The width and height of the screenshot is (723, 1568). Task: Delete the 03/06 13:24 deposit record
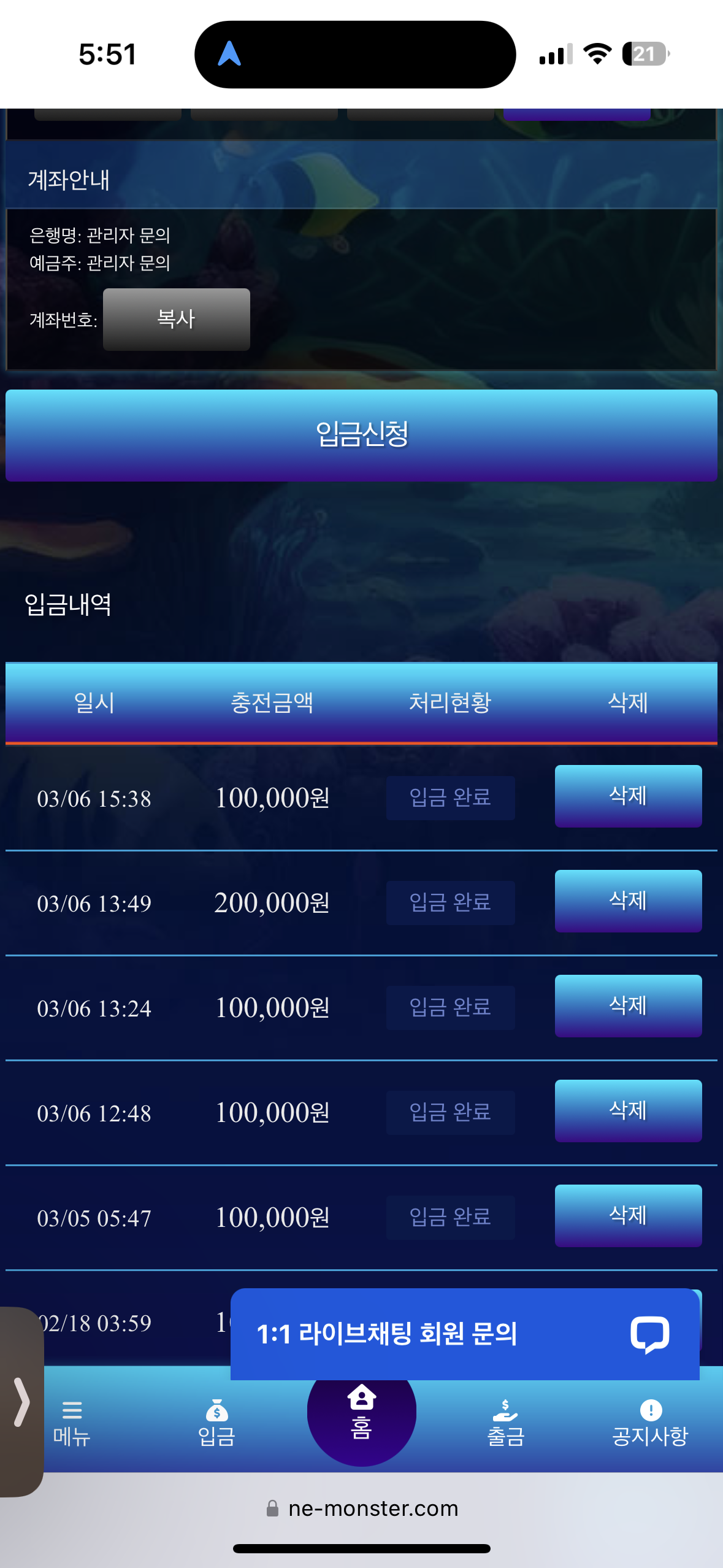pos(627,1005)
